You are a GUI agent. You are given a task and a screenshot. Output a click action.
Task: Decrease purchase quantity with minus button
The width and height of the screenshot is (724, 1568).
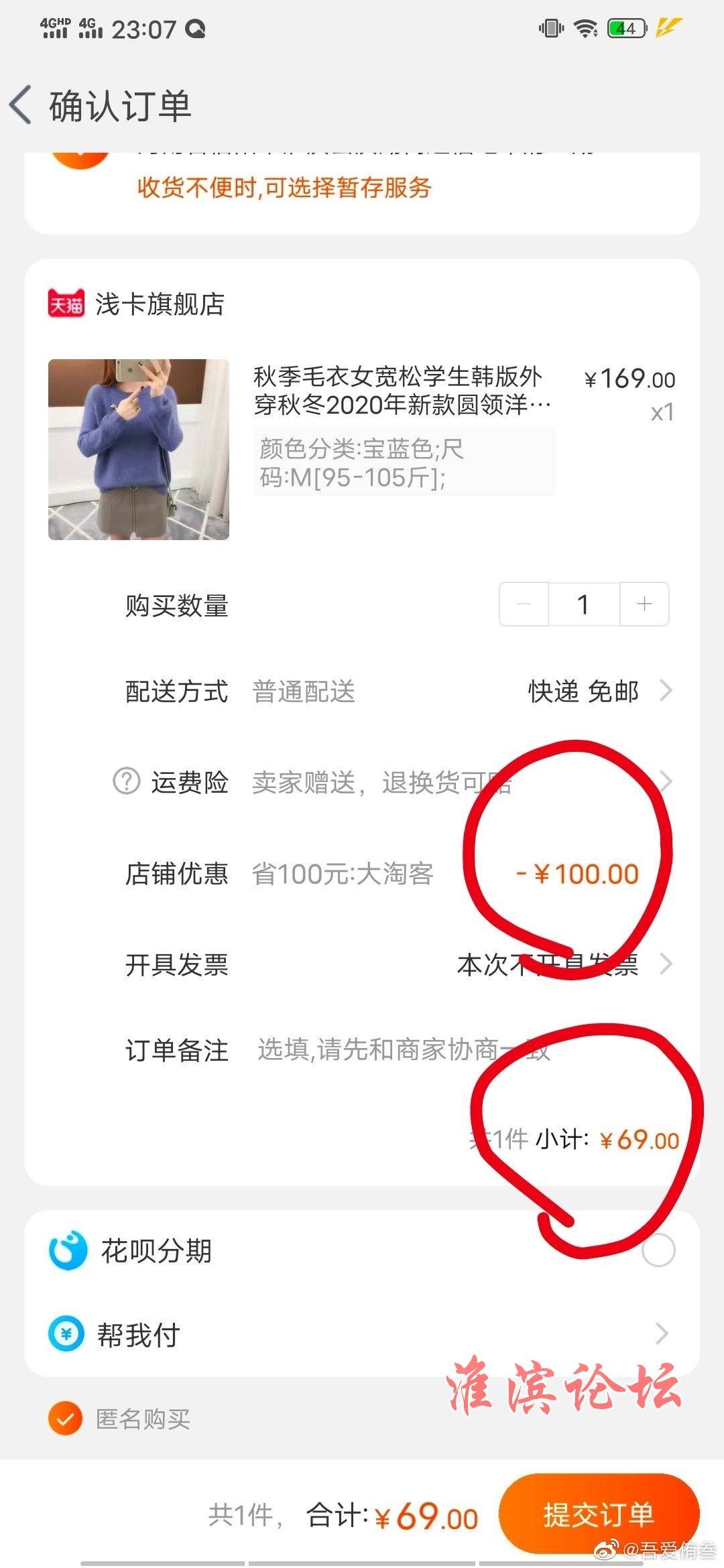pos(524,604)
